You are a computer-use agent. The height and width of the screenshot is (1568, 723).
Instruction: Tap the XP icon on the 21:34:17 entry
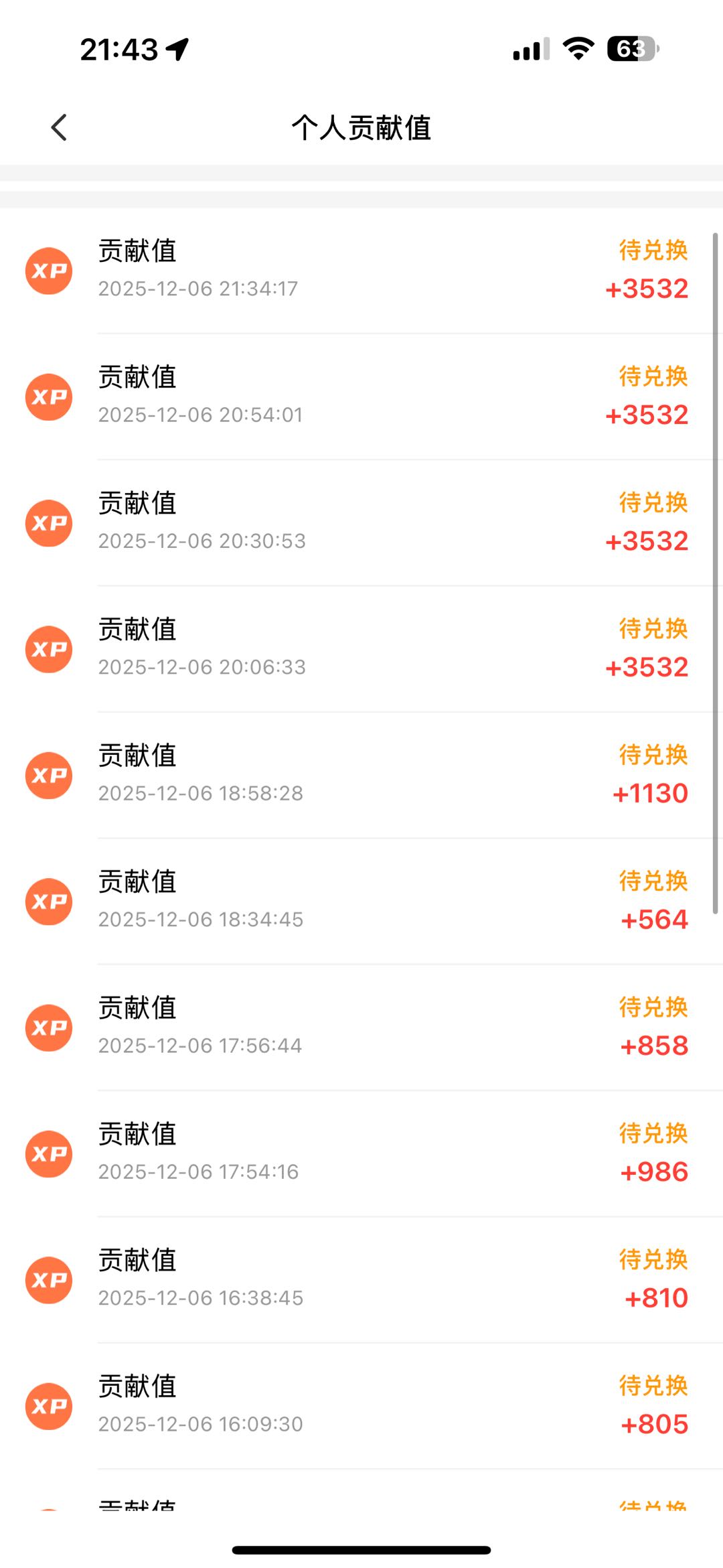pos(48,270)
